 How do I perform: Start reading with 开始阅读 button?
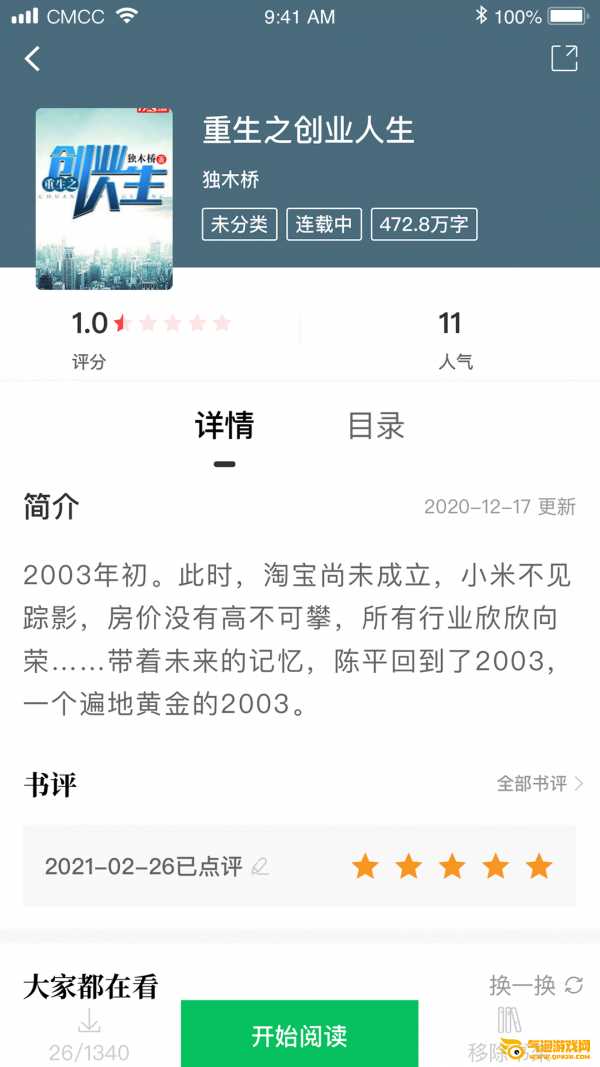(x=299, y=1035)
